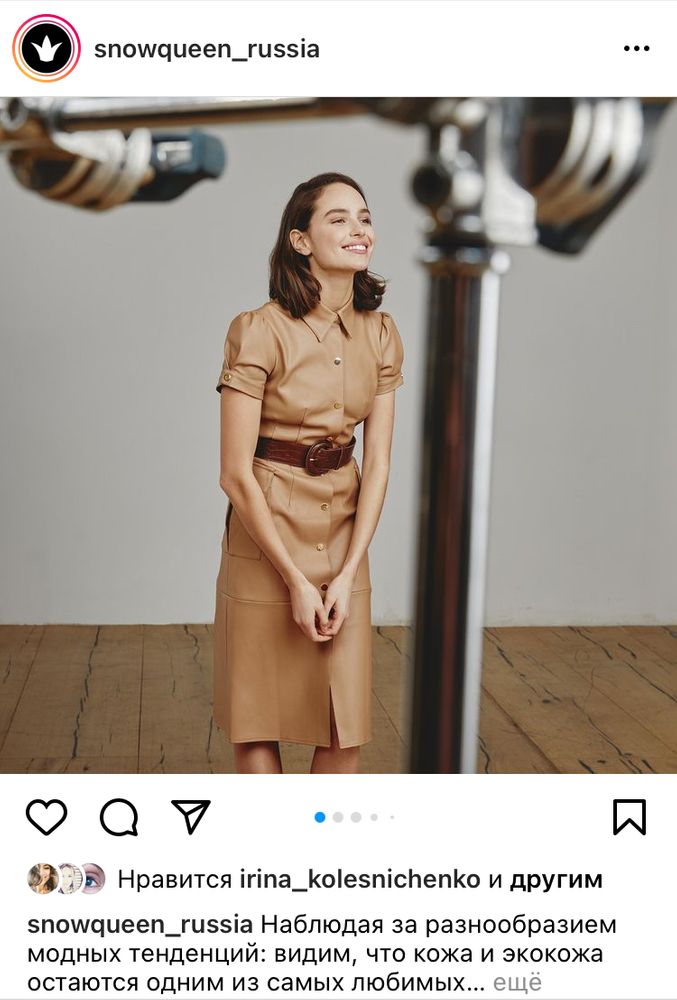Viewport: 677px width, 1000px height.
Task: Save the post with the bookmark icon
Action: tap(629, 817)
